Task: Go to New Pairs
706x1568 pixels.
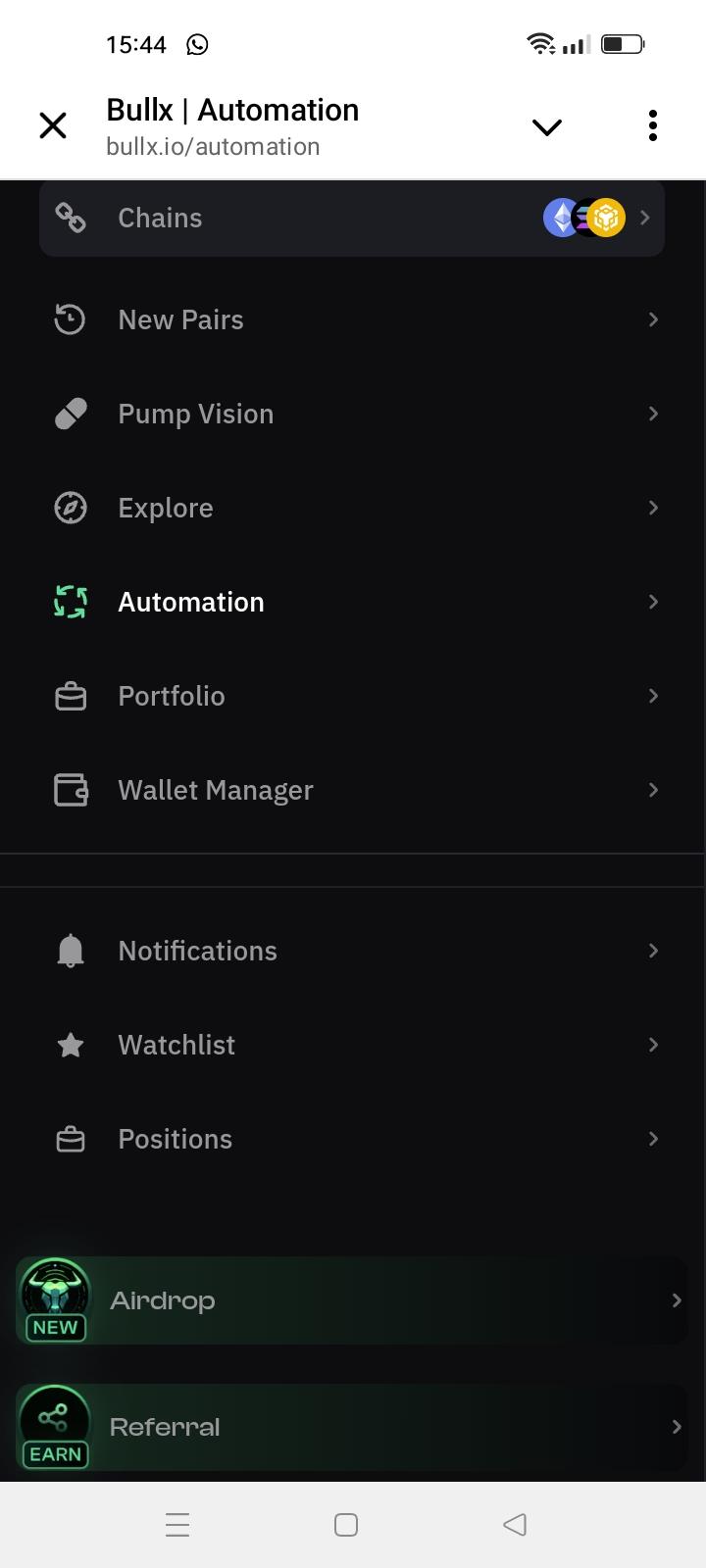Action: tap(352, 319)
